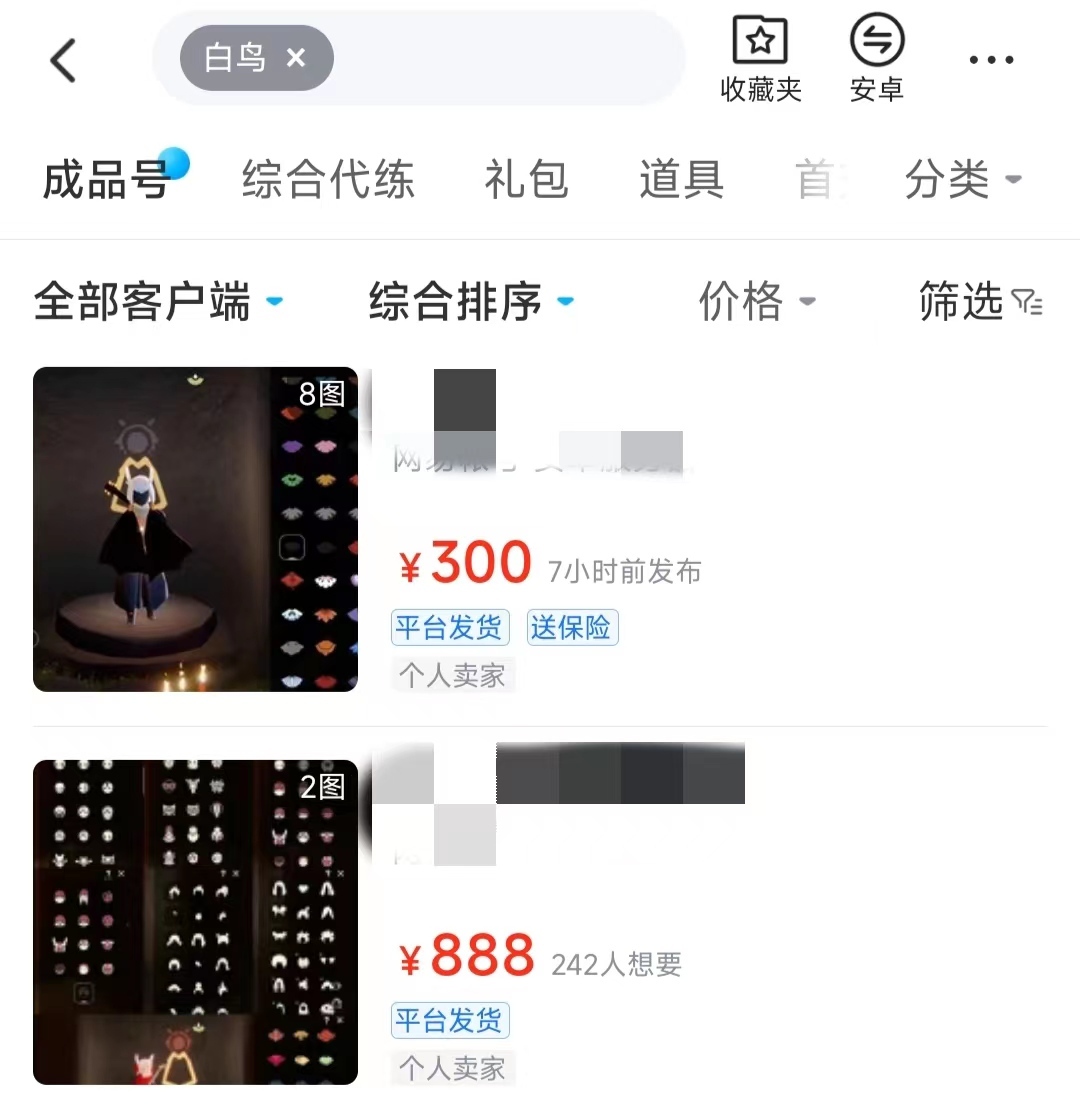Select the 成品号 tab
Screen dimensions: 1080x1114
click(106, 181)
